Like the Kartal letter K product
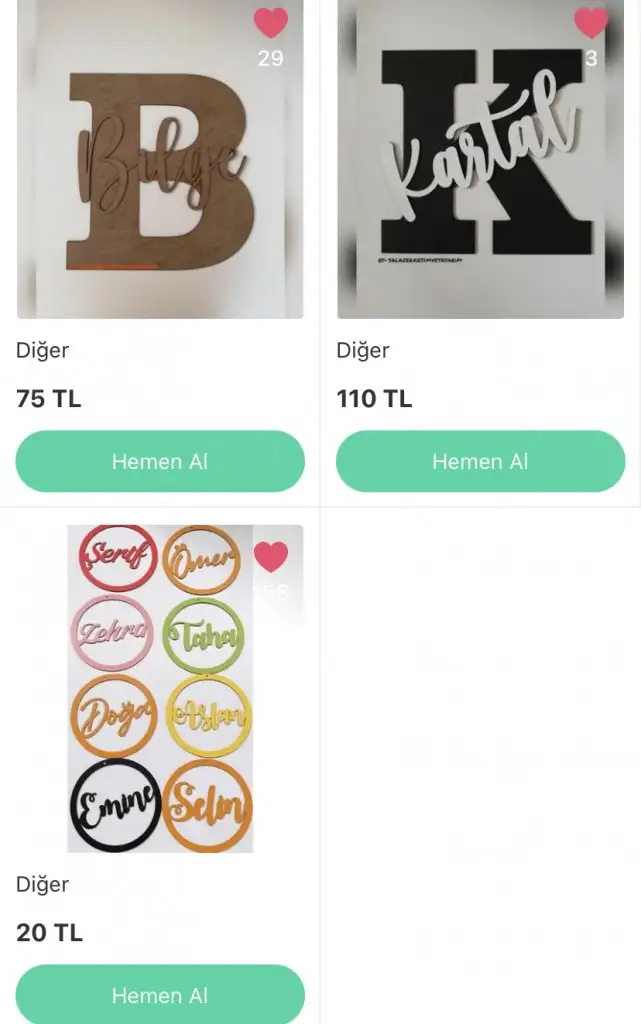Viewport: 641px width, 1024px height. coord(591,23)
